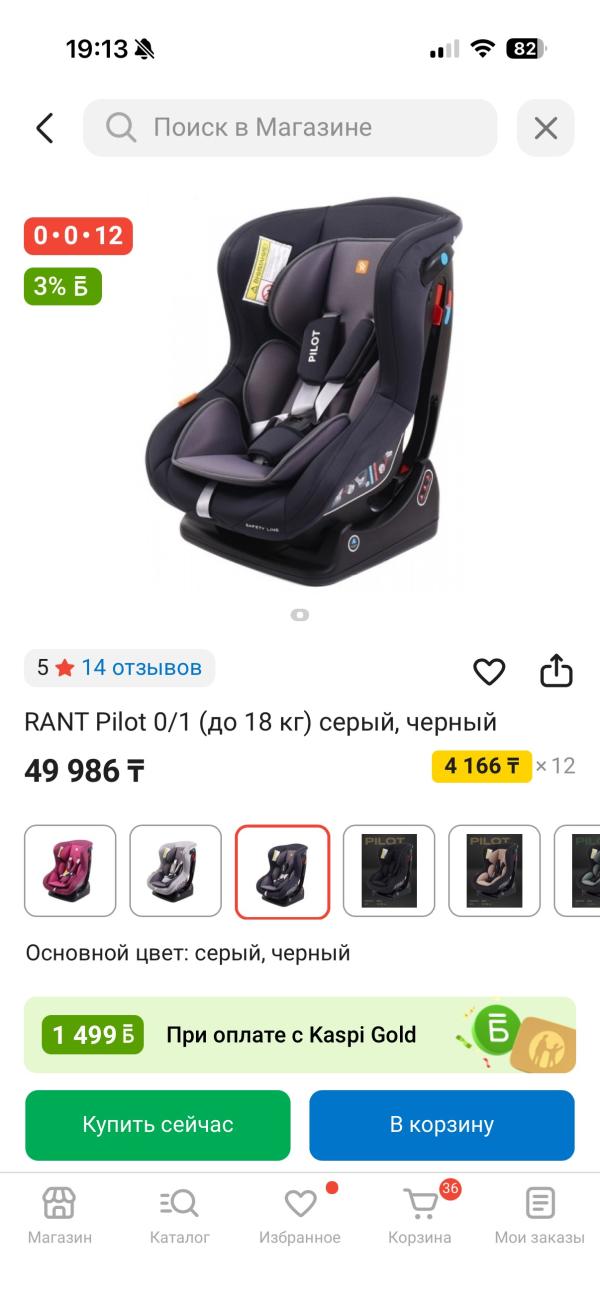Open the Каталог tab
The width and height of the screenshot is (600, 1303).
180,1216
